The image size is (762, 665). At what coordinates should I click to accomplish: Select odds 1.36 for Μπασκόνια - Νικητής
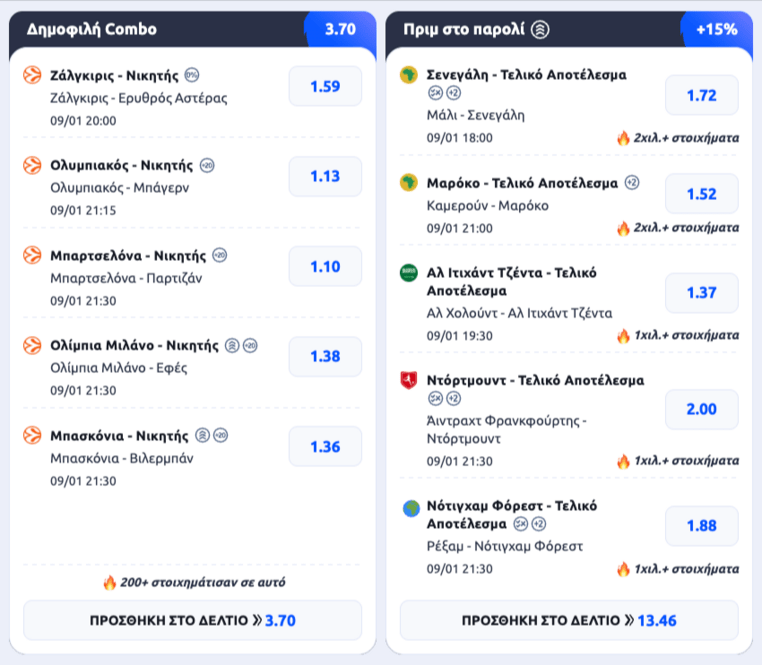325,446
